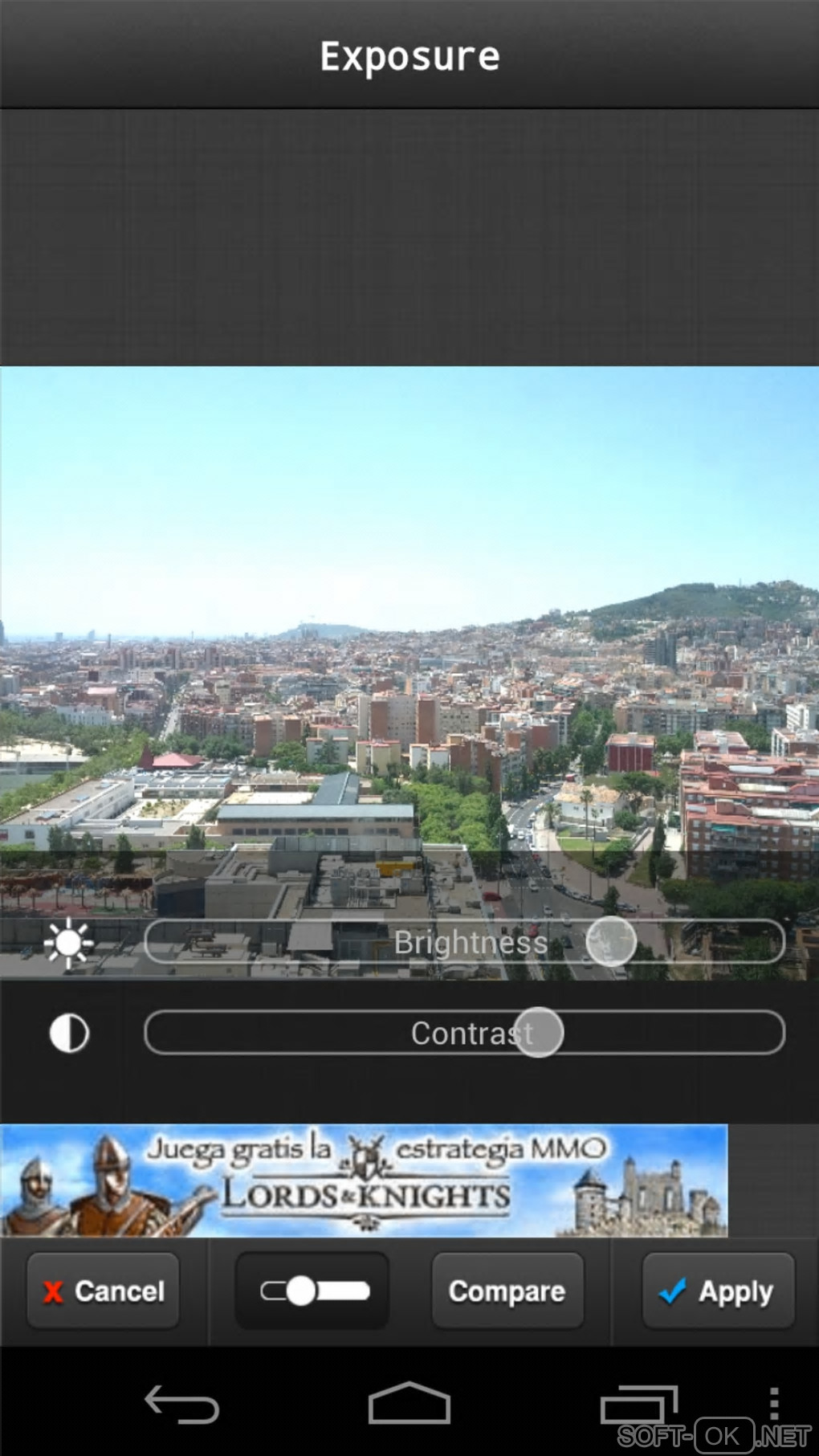This screenshot has height=1456, width=819.
Task: Open the three-dot overflow menu
Action: point(773,1403)
